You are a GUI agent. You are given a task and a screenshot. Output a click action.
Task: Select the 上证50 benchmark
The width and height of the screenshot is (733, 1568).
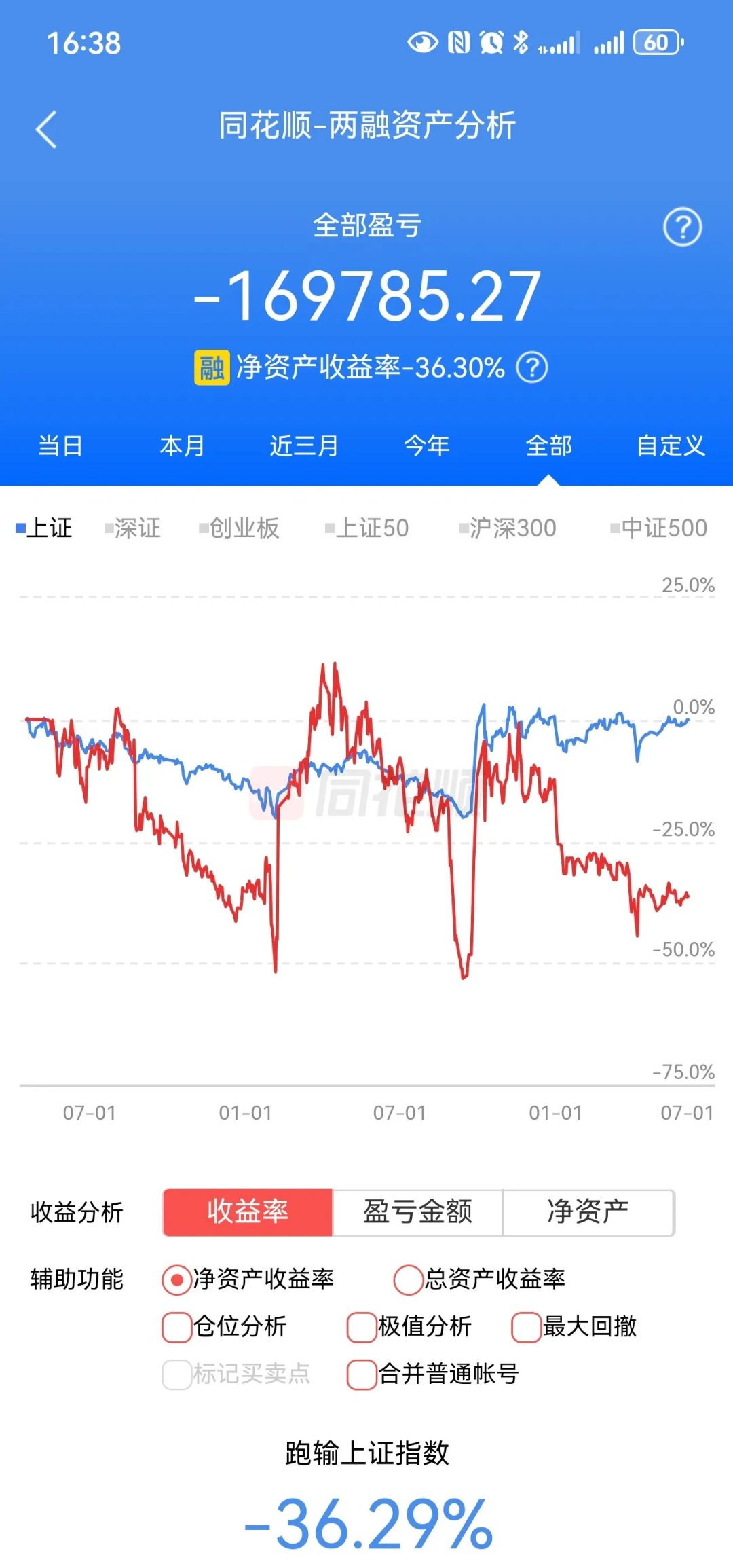click(x=367, y=528)
